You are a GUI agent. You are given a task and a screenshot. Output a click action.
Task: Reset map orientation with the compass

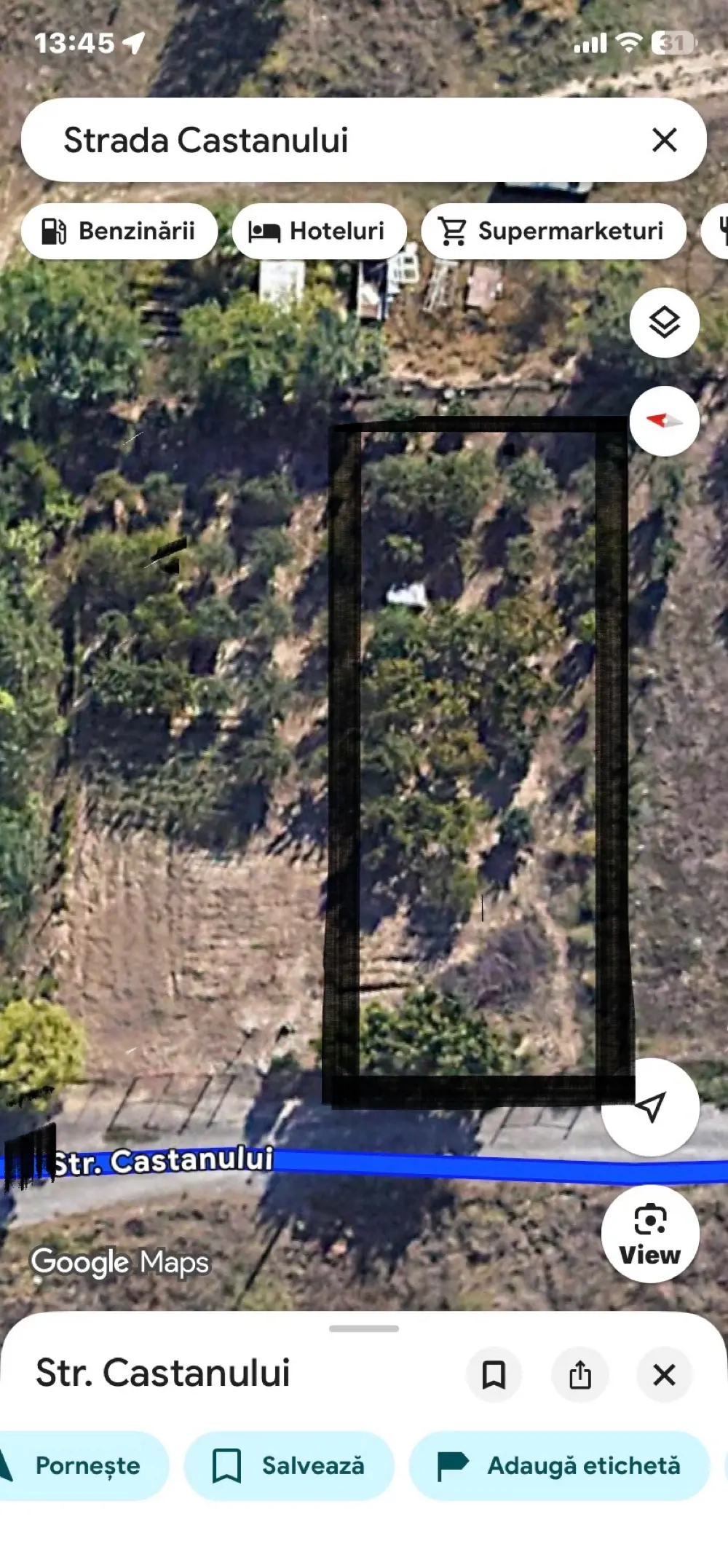664,421
